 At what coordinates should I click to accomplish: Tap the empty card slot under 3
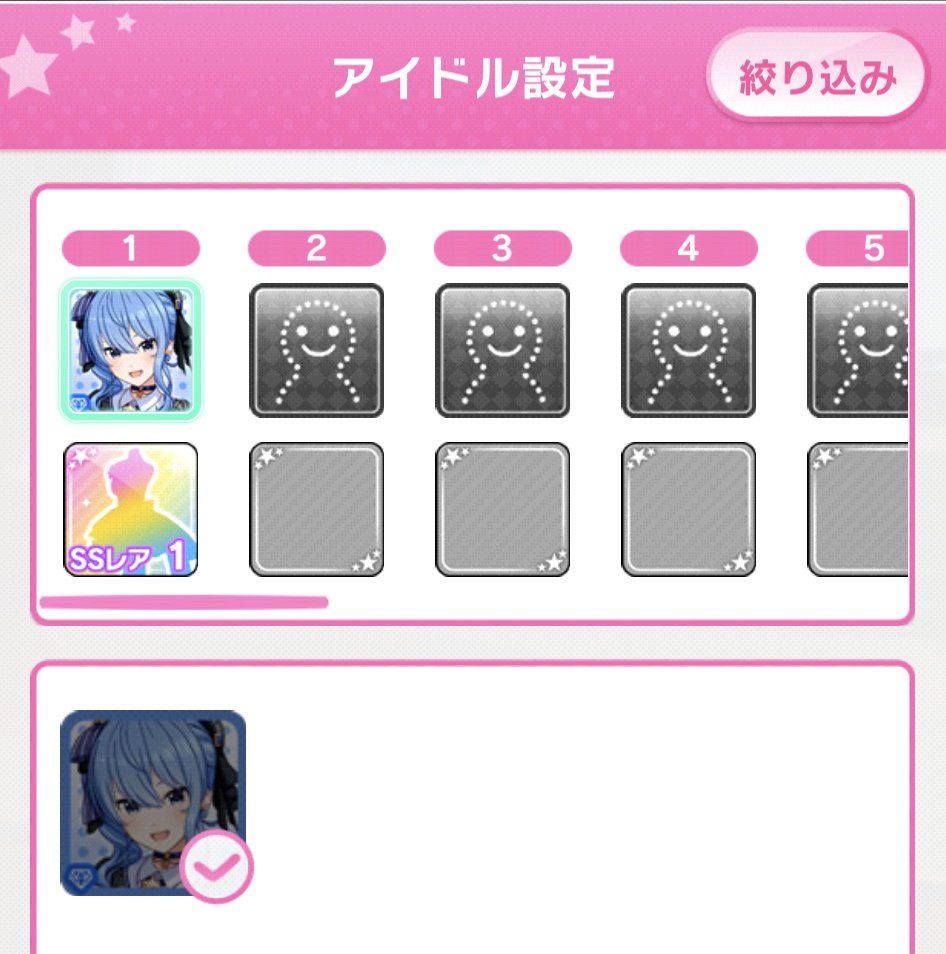[x=502, y=510]
